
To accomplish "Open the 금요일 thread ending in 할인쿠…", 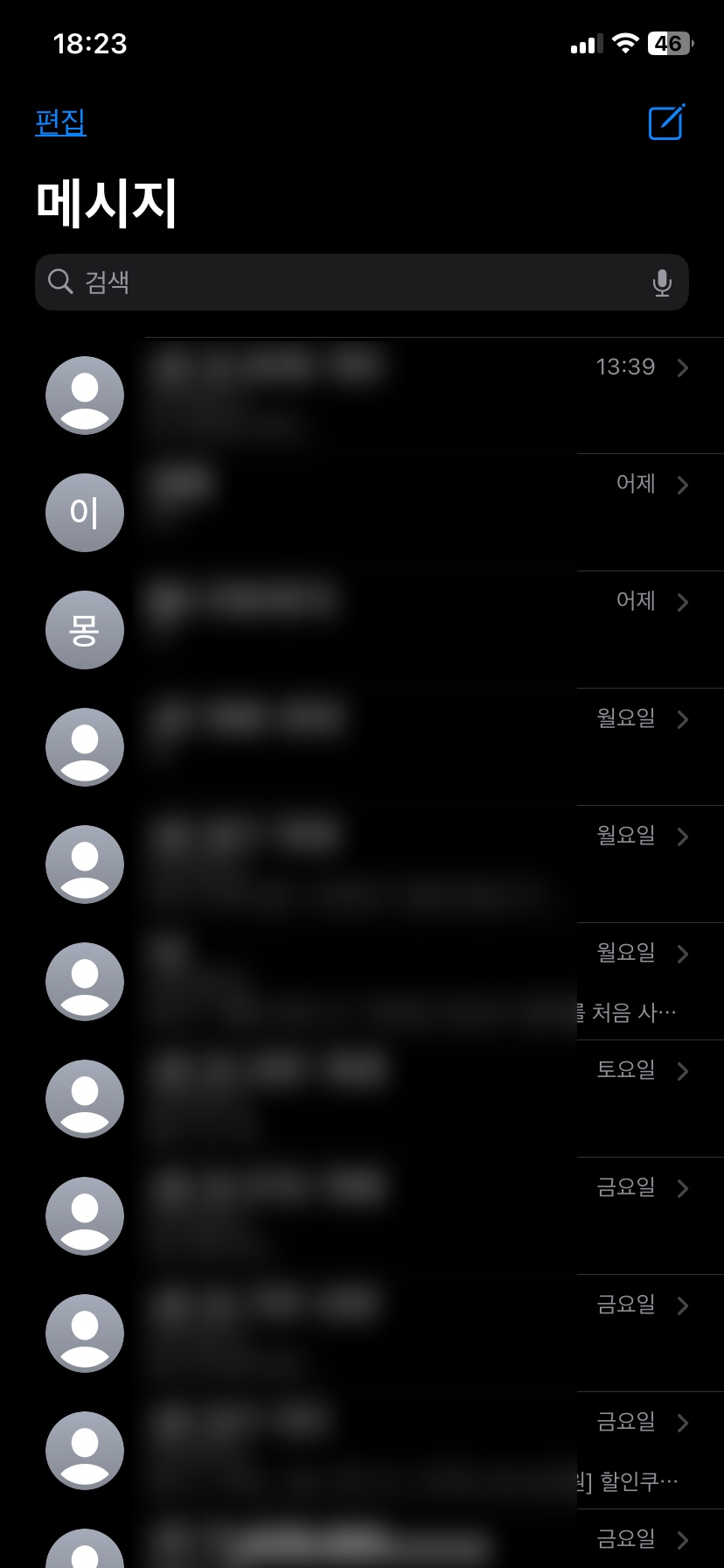I will pyautogui.click(x=362, y=1451).
